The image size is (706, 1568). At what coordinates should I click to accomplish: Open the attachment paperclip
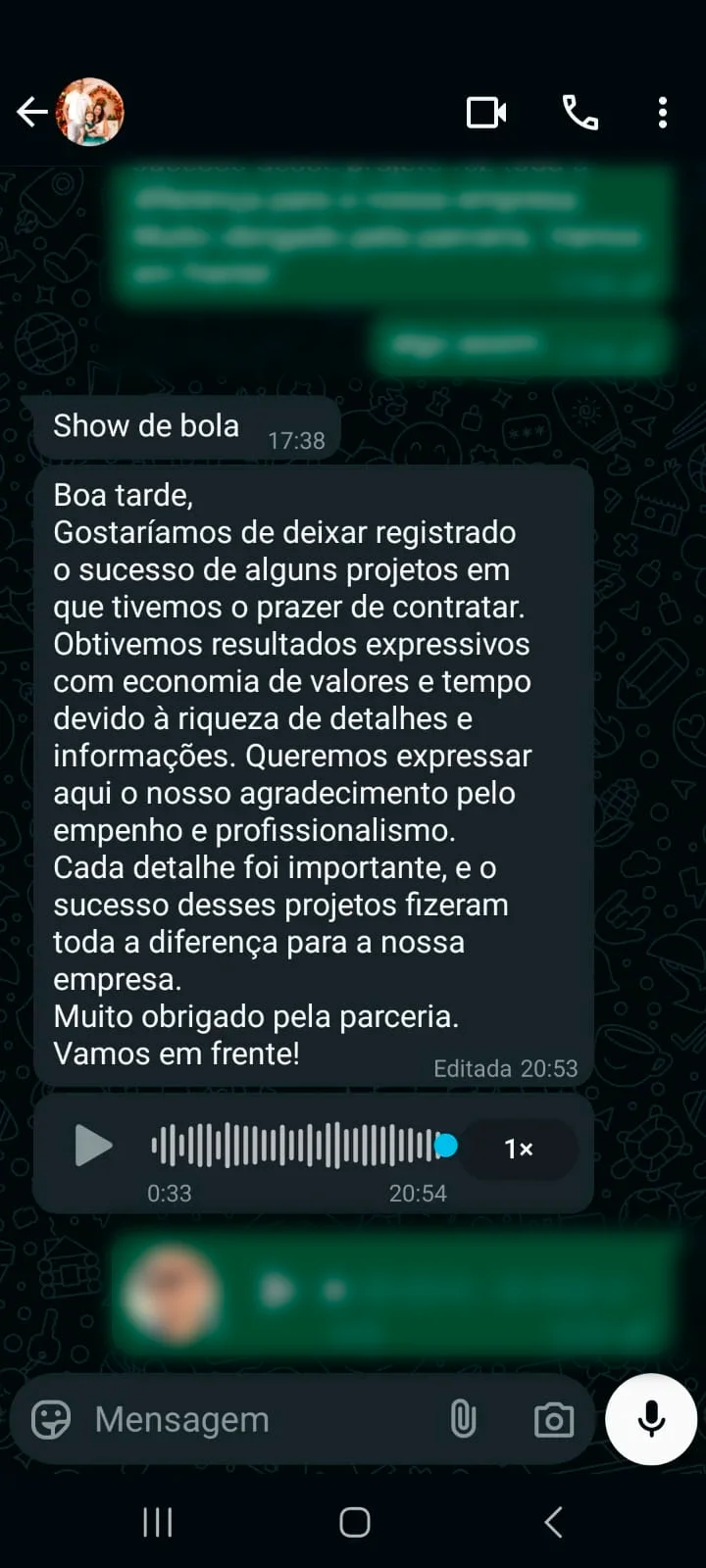click(462, 1419)
